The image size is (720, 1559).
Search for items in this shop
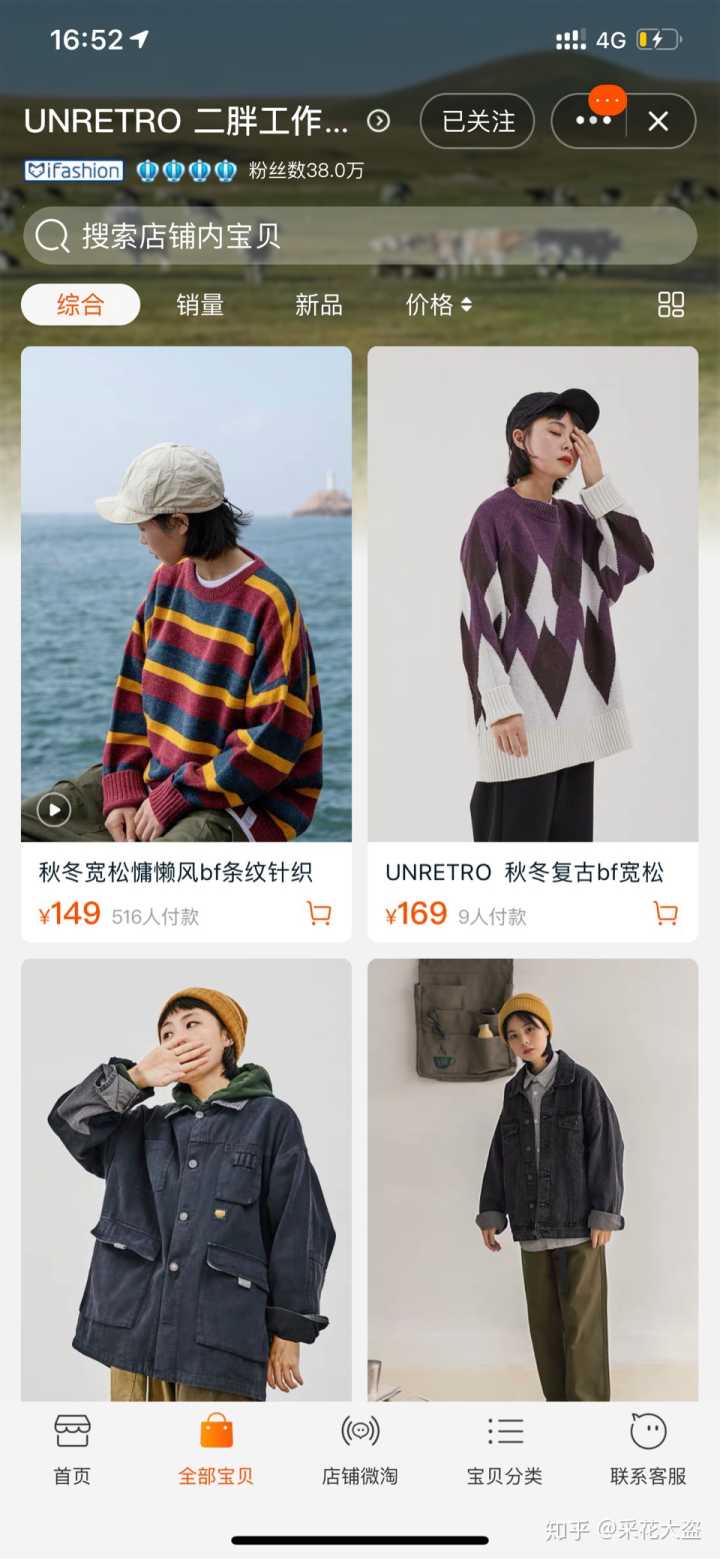[360, 236]
